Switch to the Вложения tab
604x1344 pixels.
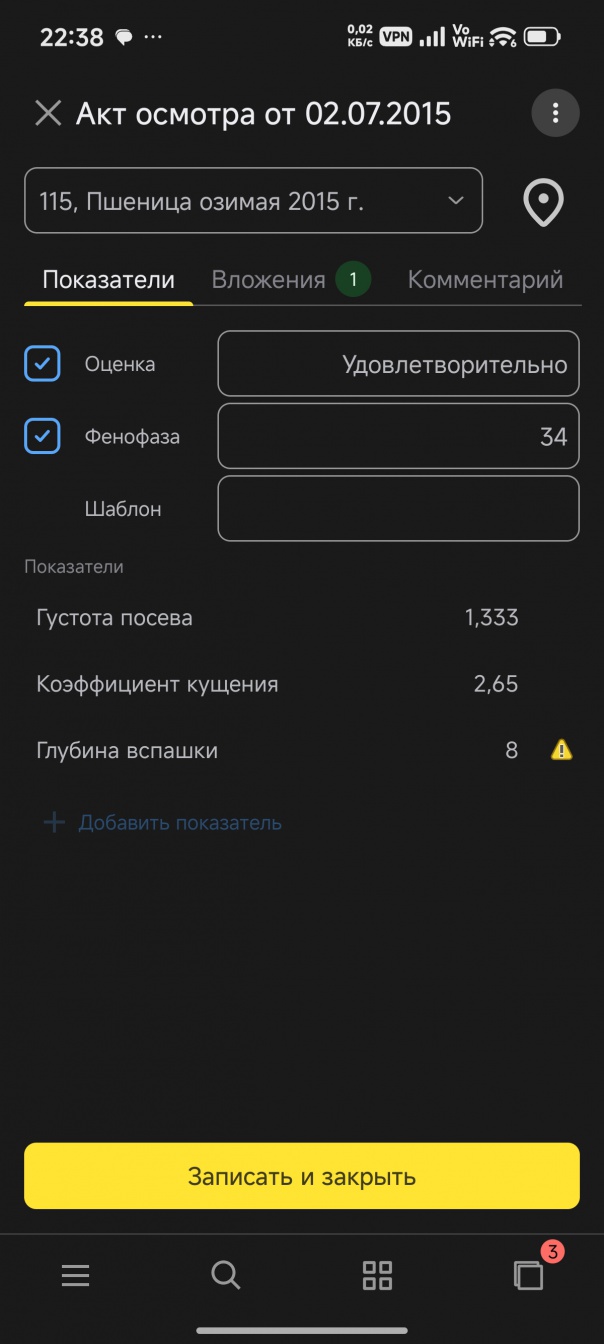[x=290, y=280]
